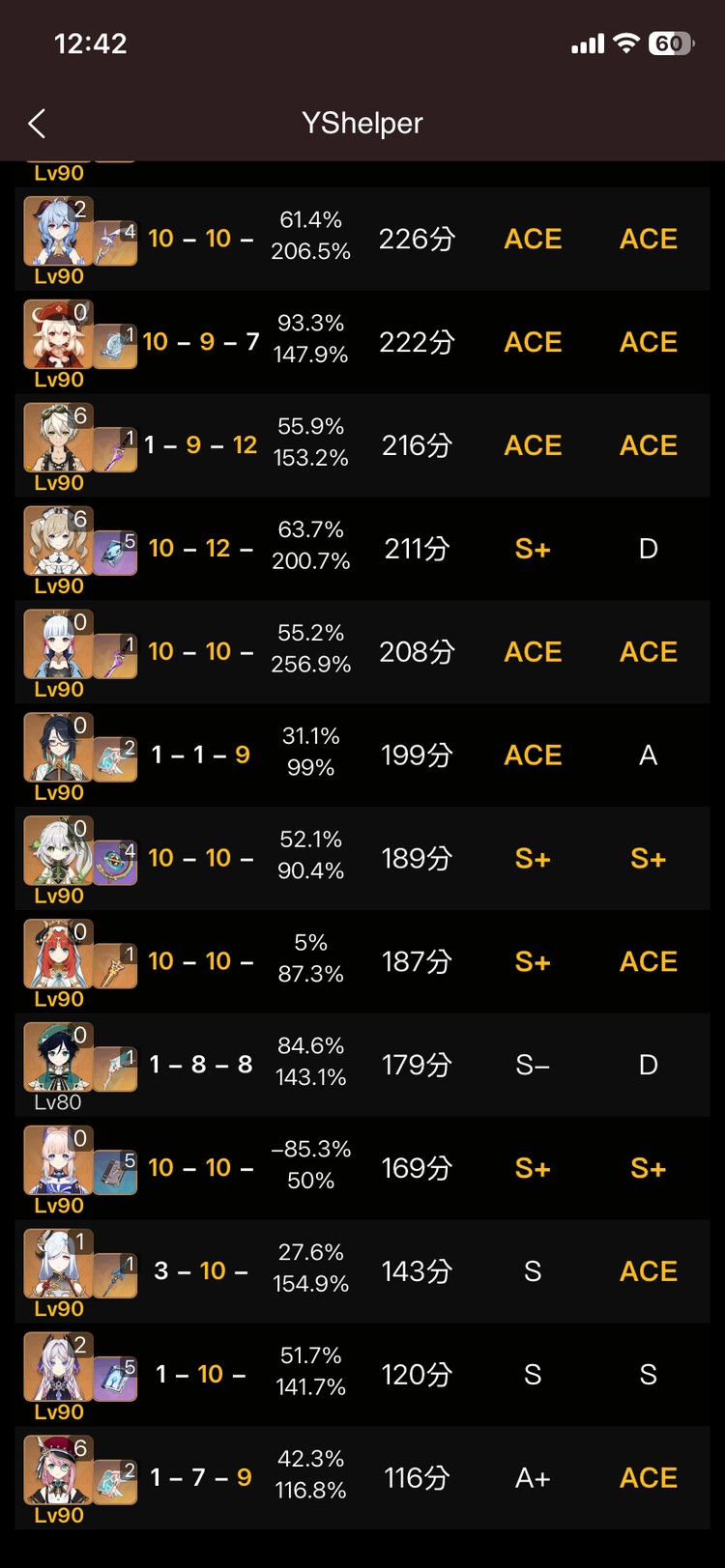Open the character row scoring 222分

pyautogui.click(x=362, y=342)
